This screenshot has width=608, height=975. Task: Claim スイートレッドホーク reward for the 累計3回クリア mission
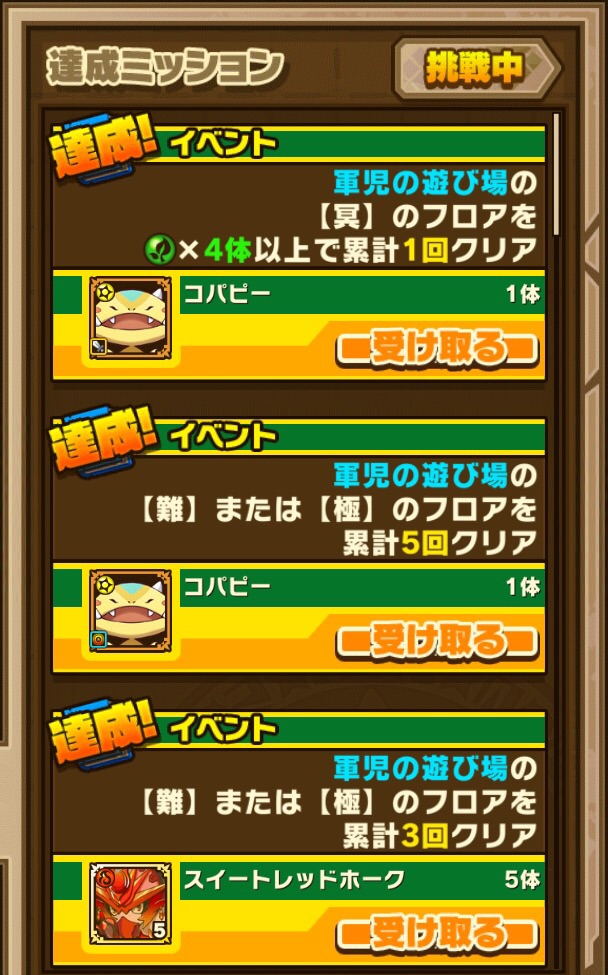[x=437, y=934]
